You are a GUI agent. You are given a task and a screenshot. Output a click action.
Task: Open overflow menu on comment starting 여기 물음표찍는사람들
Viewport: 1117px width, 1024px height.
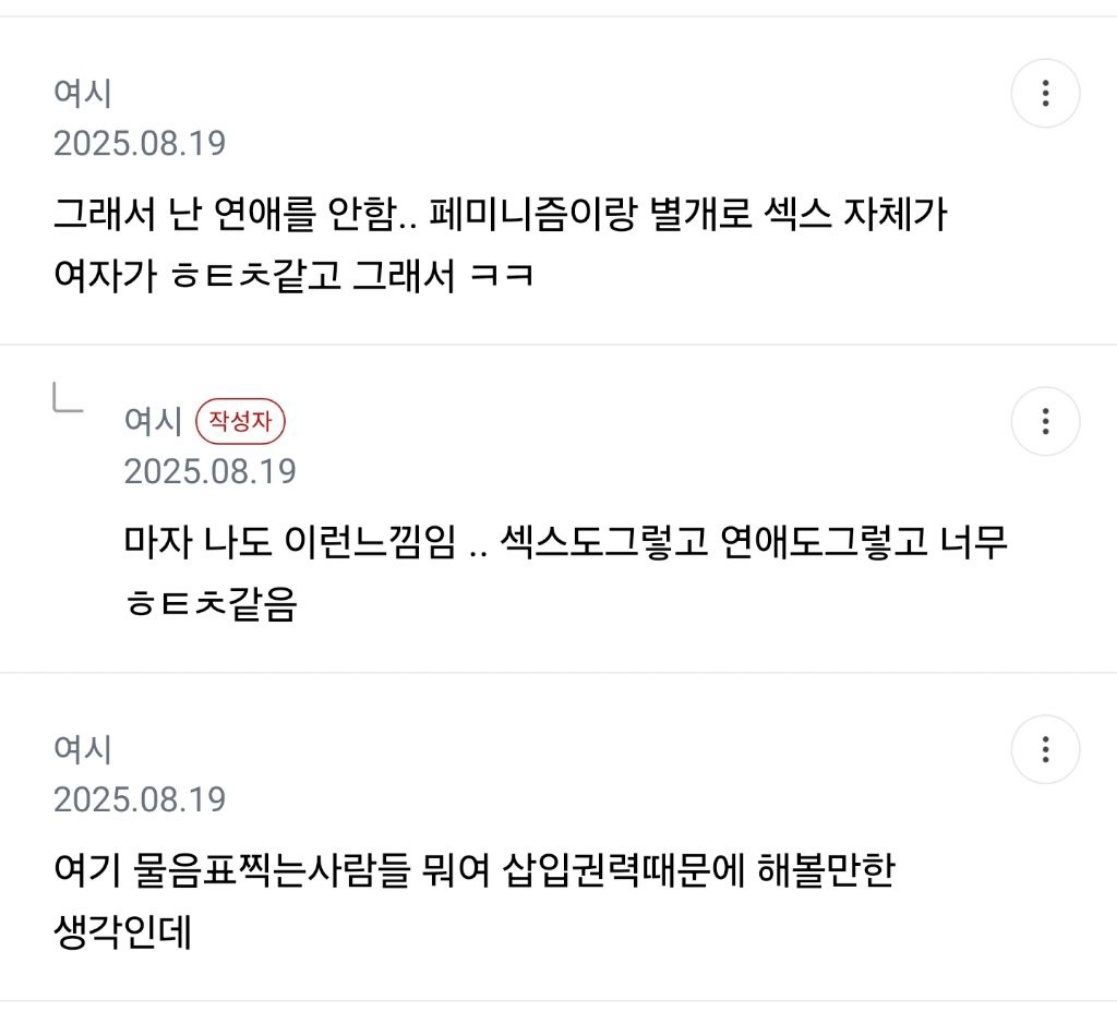[x=1045, y=749]
